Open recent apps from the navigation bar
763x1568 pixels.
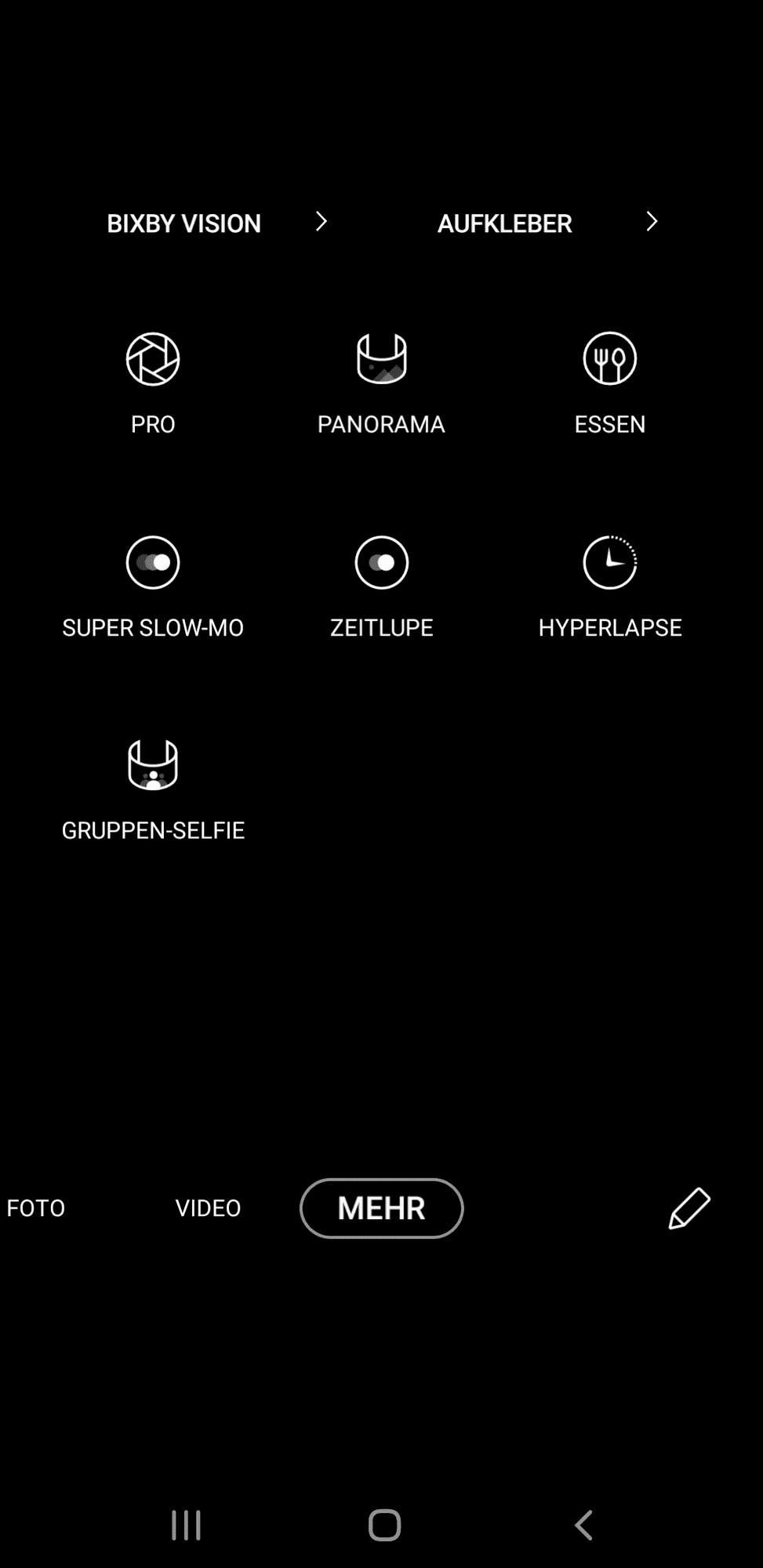(185, 1524)
